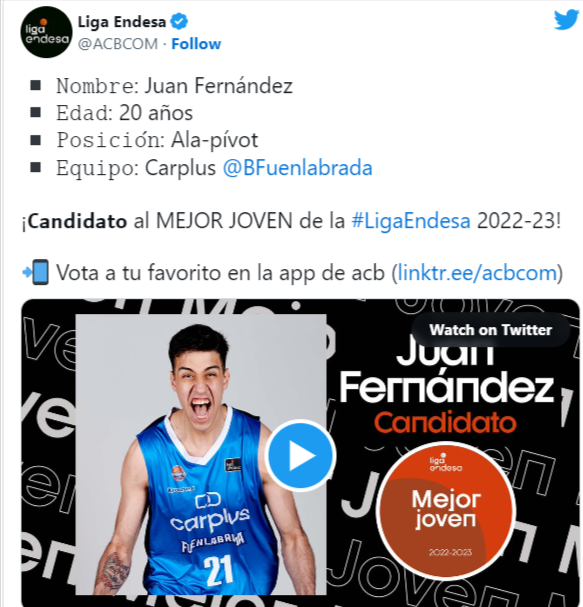Open the @BFuenlabrada mention
Viewport: 583px width, 607px height.
(297, 168)
